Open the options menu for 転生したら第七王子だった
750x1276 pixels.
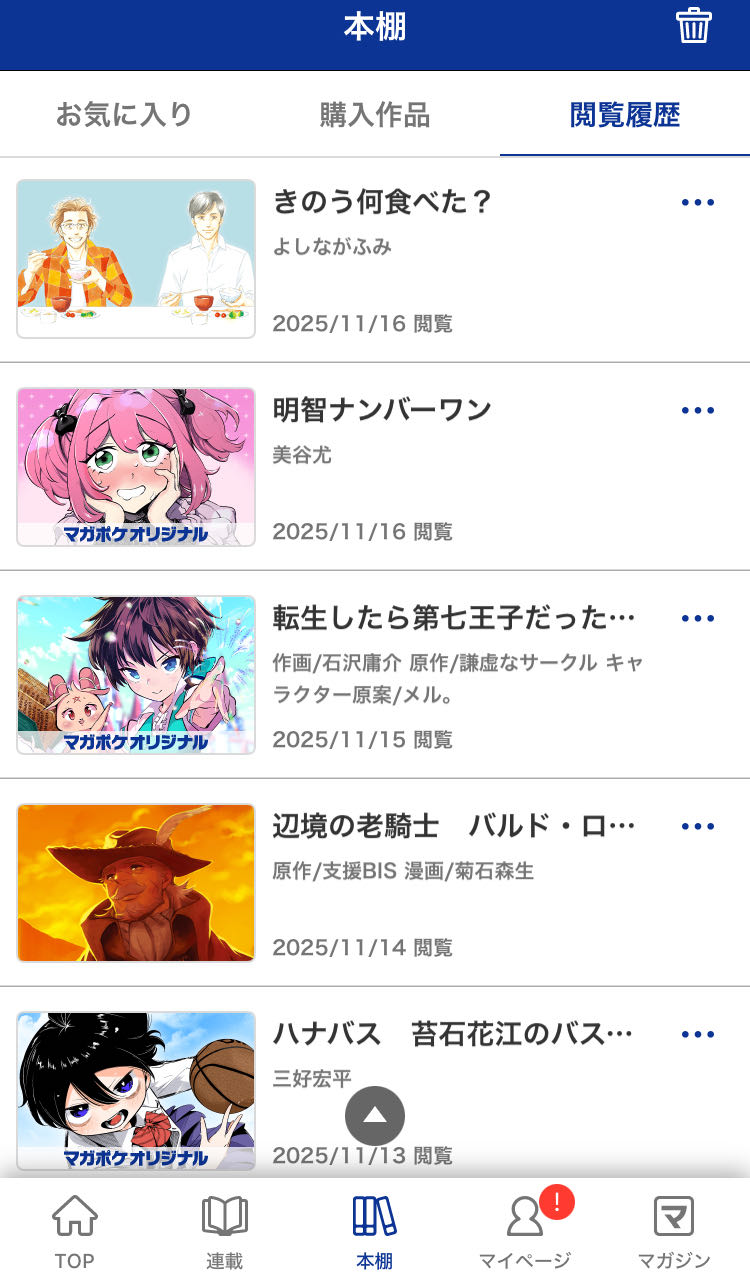(697, 619)
